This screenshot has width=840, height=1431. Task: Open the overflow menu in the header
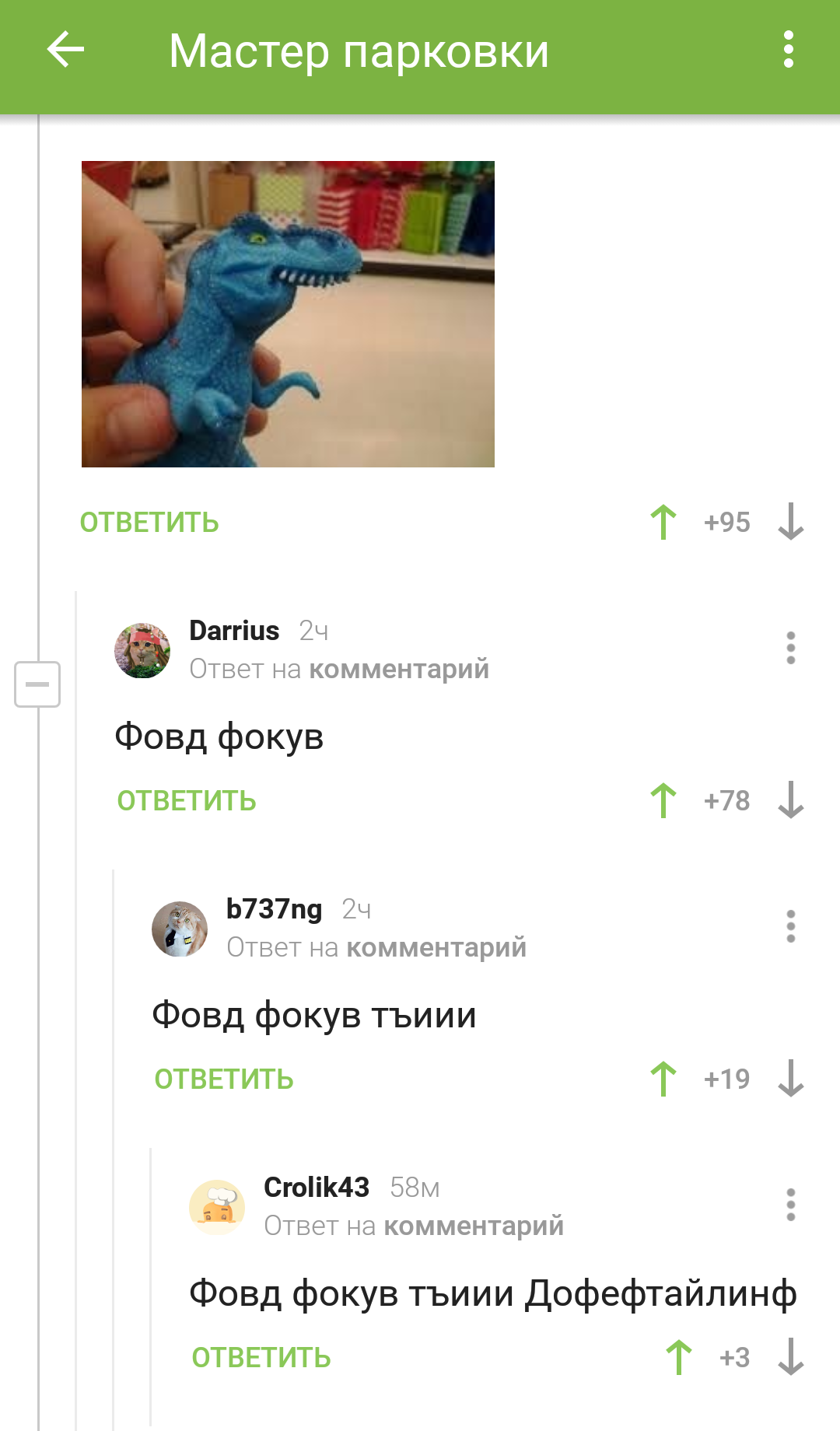pos(788,51)
